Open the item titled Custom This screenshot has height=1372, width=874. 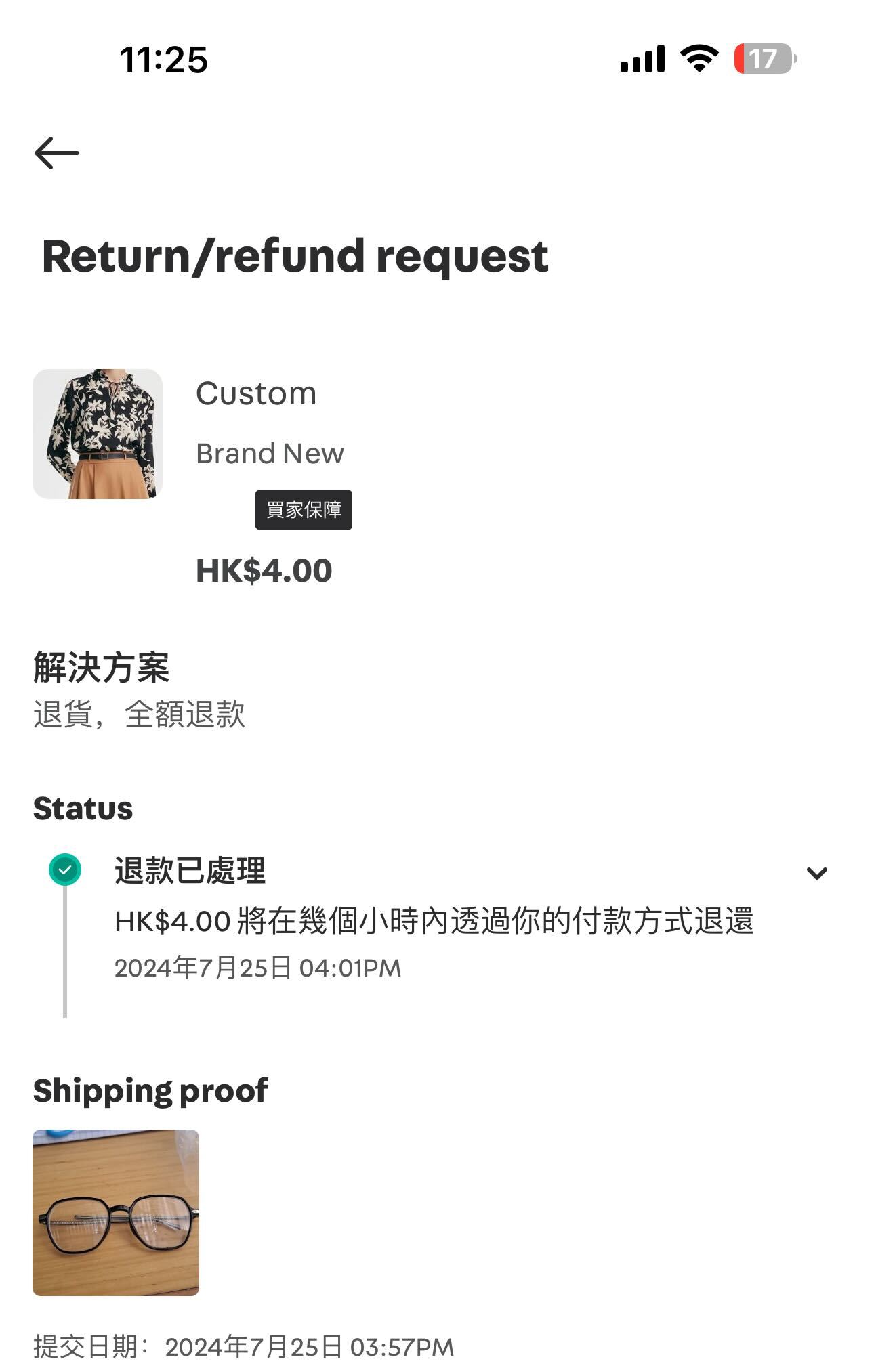tap(256, 393)
